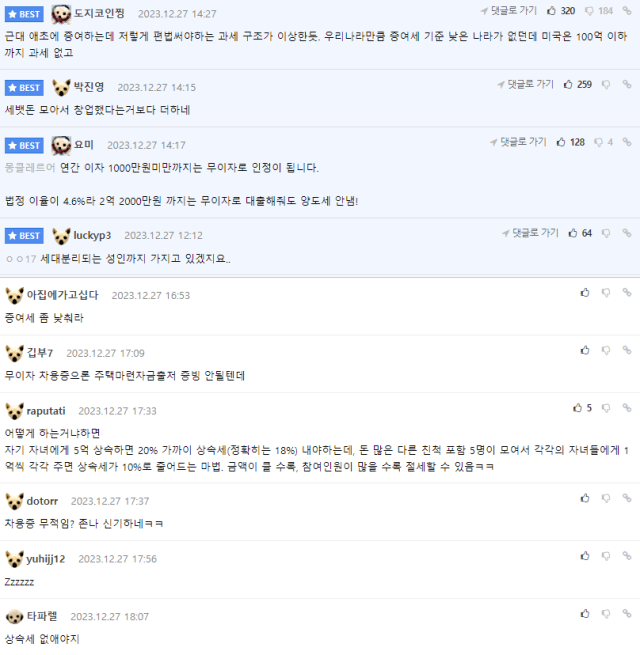The image size is (640, 655).
Task: Upvote 박진영's best comment
Action: [x=569, y=84]
